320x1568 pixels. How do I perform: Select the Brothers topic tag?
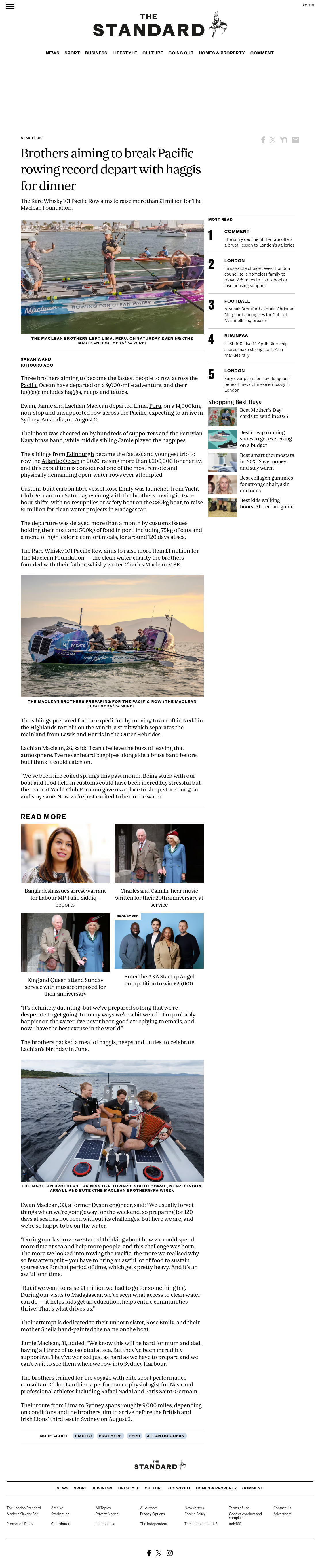tap(110, 1436)
